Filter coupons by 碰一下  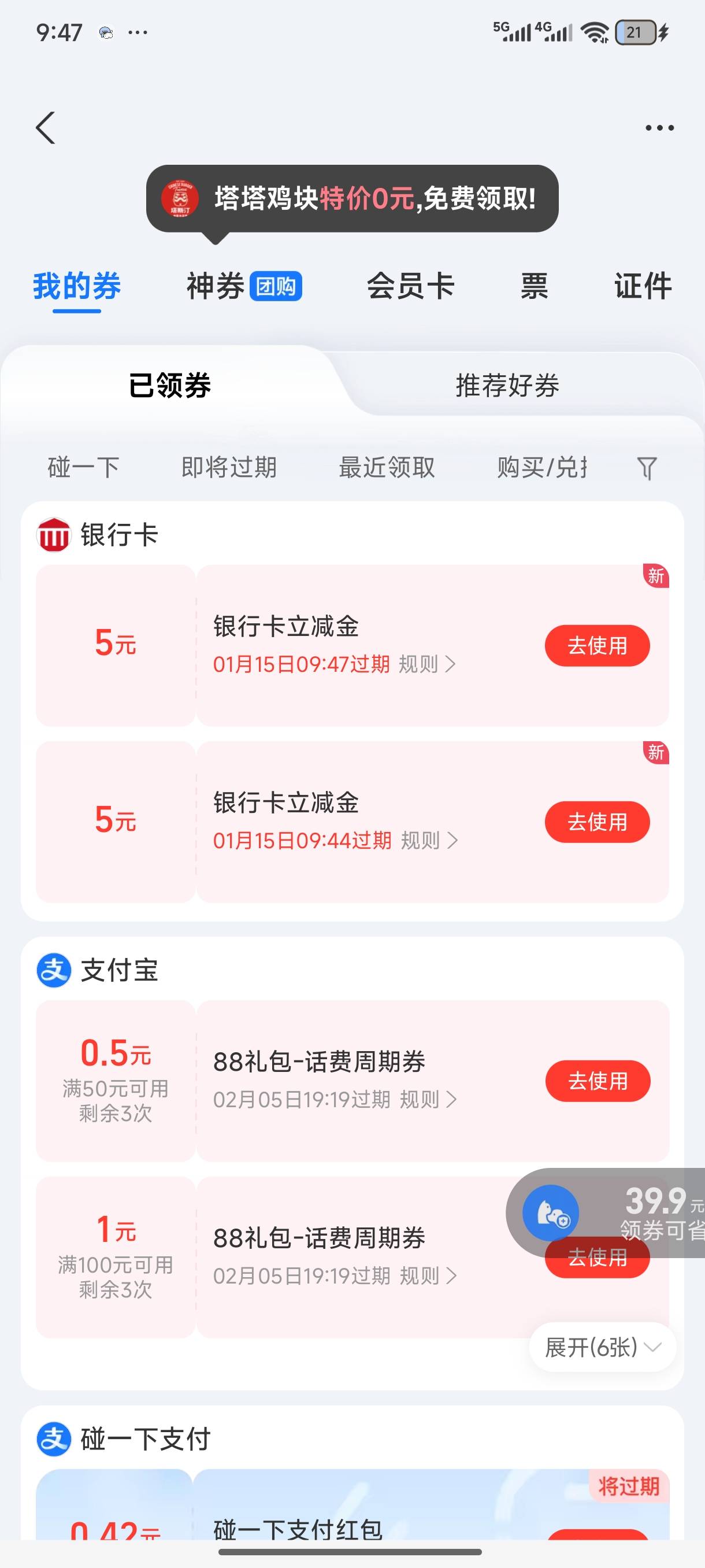click(x=83, y=468)
